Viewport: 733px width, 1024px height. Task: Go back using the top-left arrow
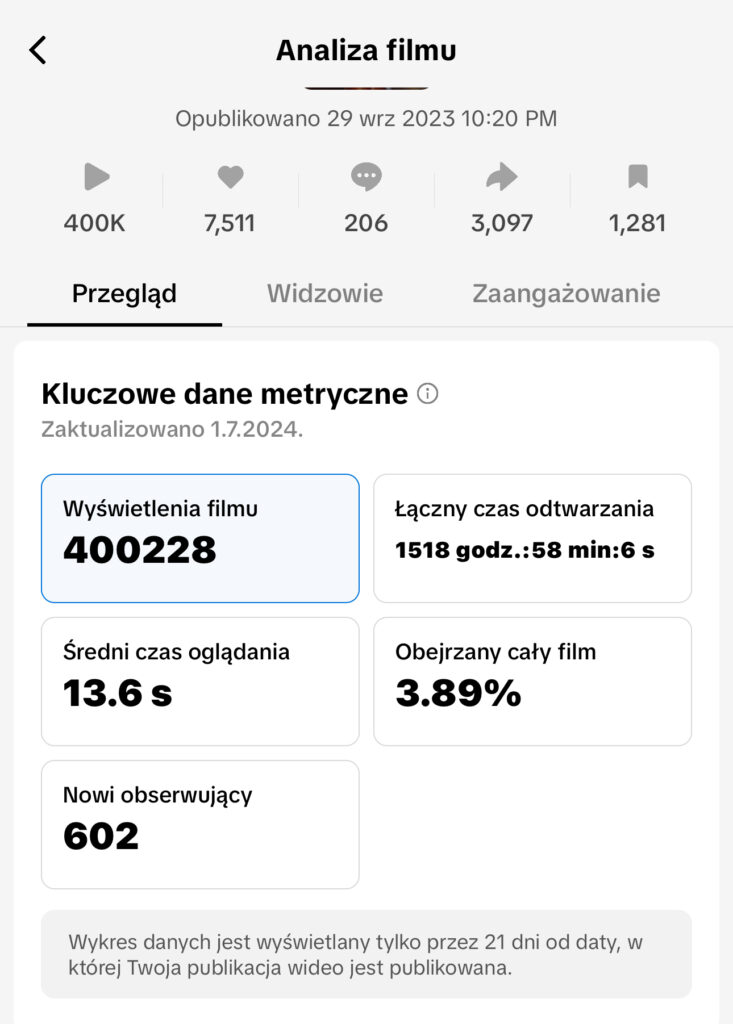tap(38, 50)
